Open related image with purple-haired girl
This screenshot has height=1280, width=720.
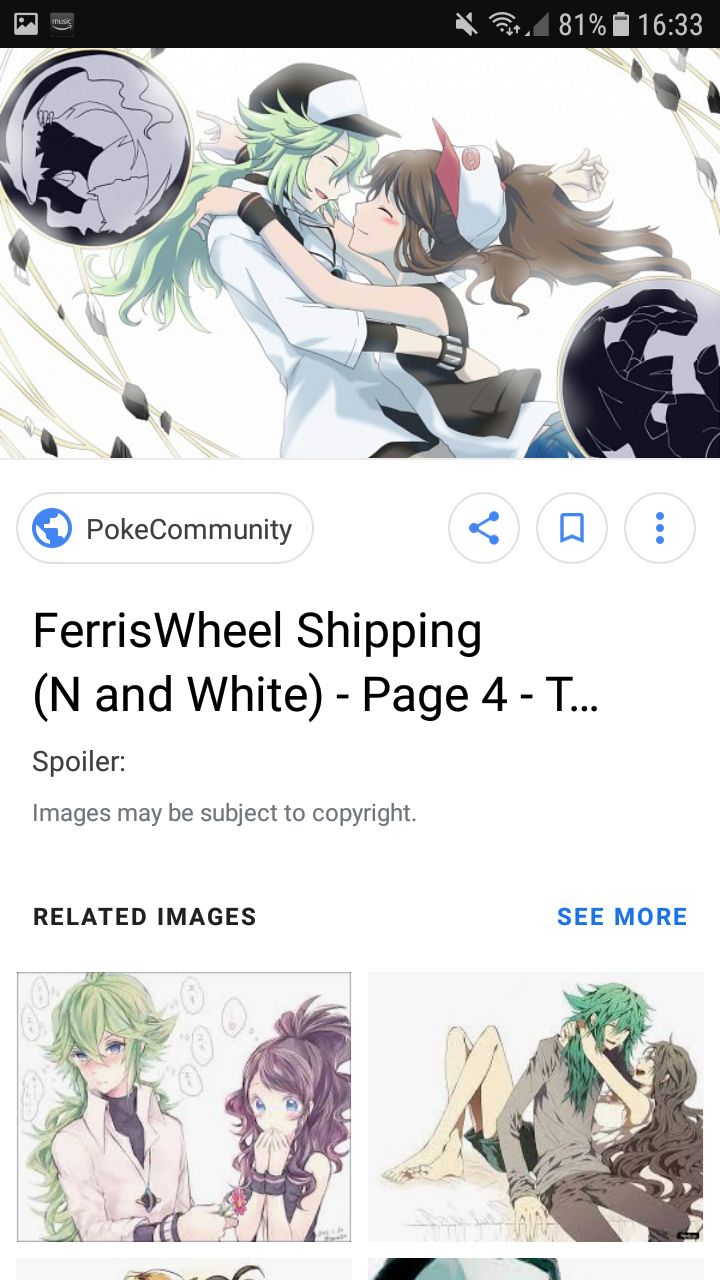pos(184,1107)
